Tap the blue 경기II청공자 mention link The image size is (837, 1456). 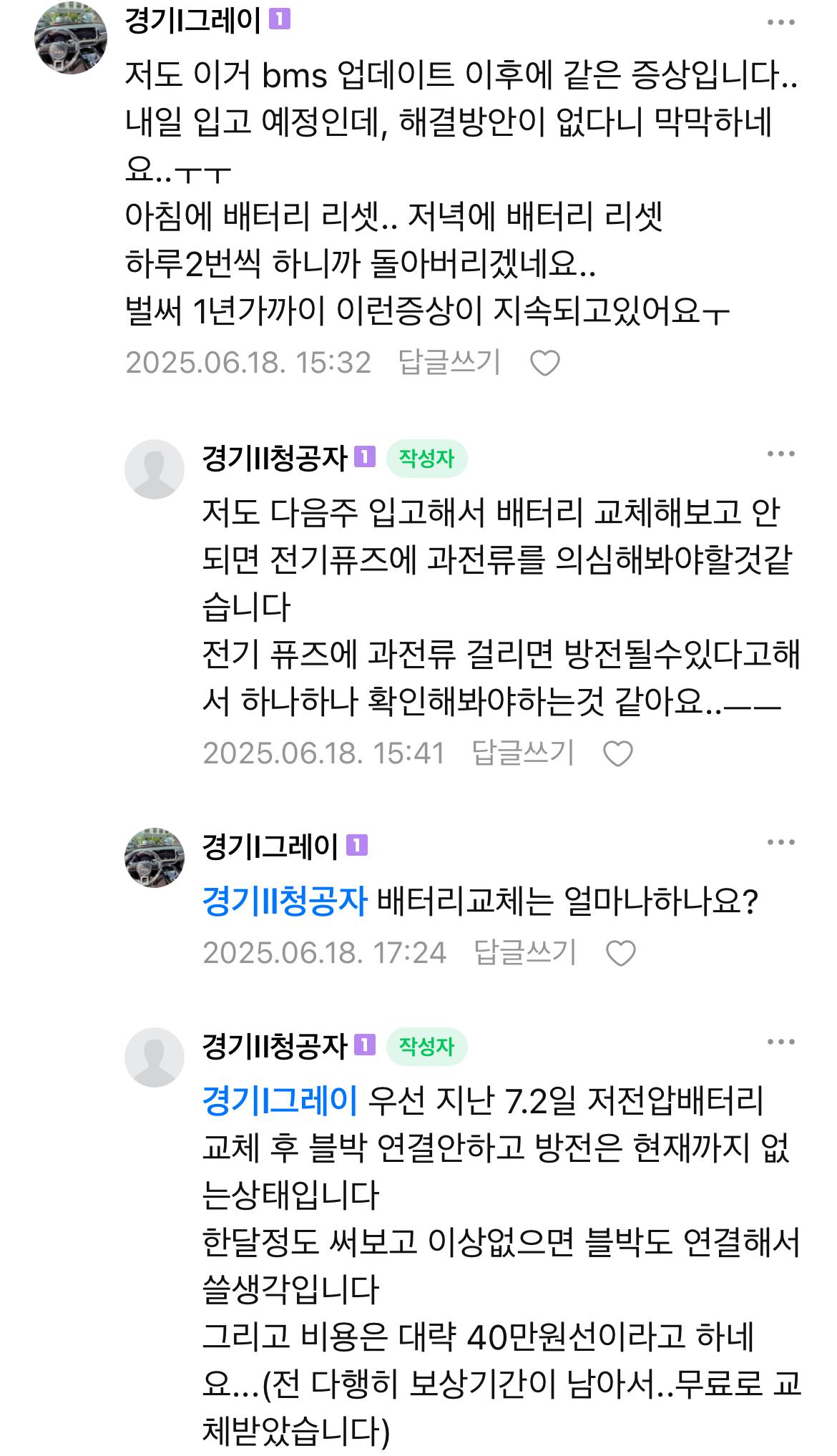pyautogui.click(x=284, y=902)
